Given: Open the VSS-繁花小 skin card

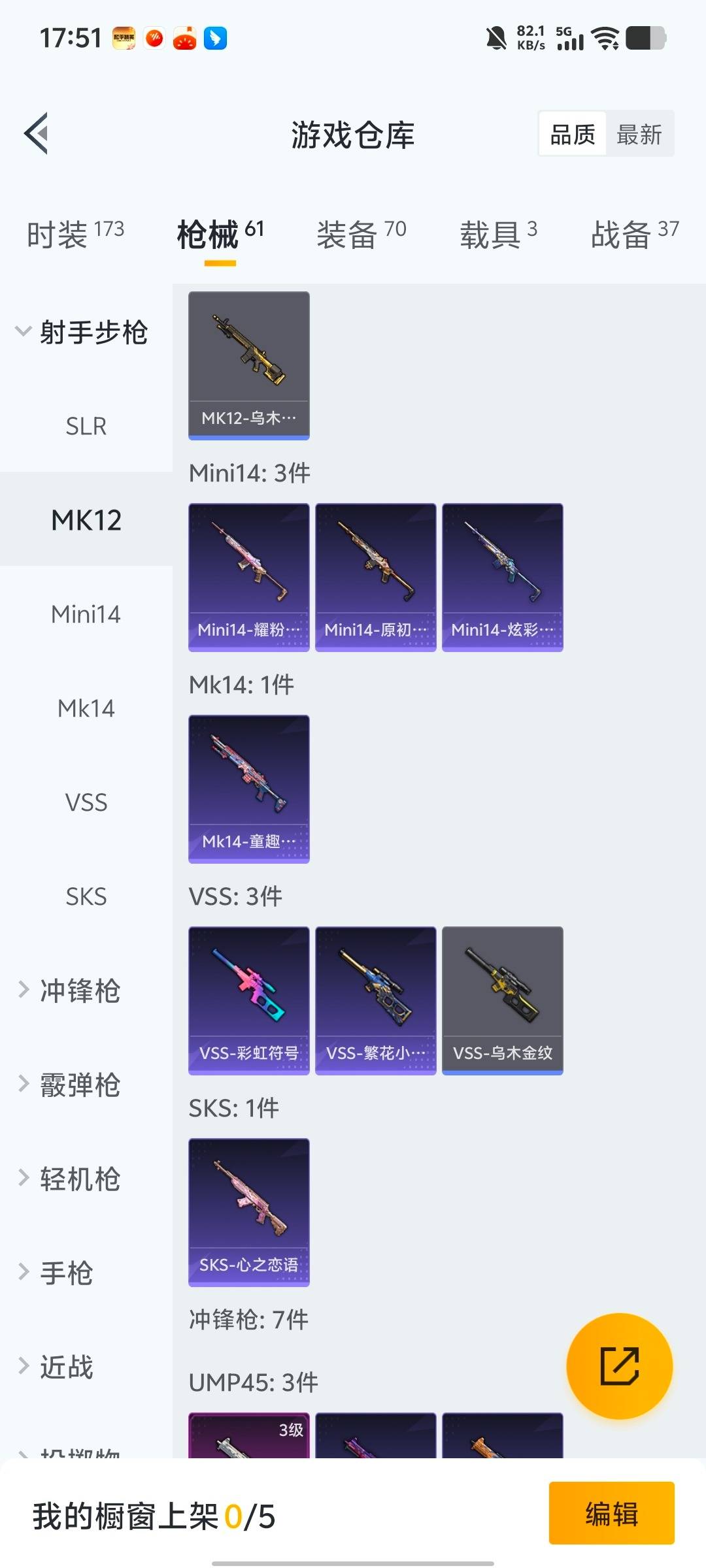Looking at the screenshot, I should pos(376,1000).
